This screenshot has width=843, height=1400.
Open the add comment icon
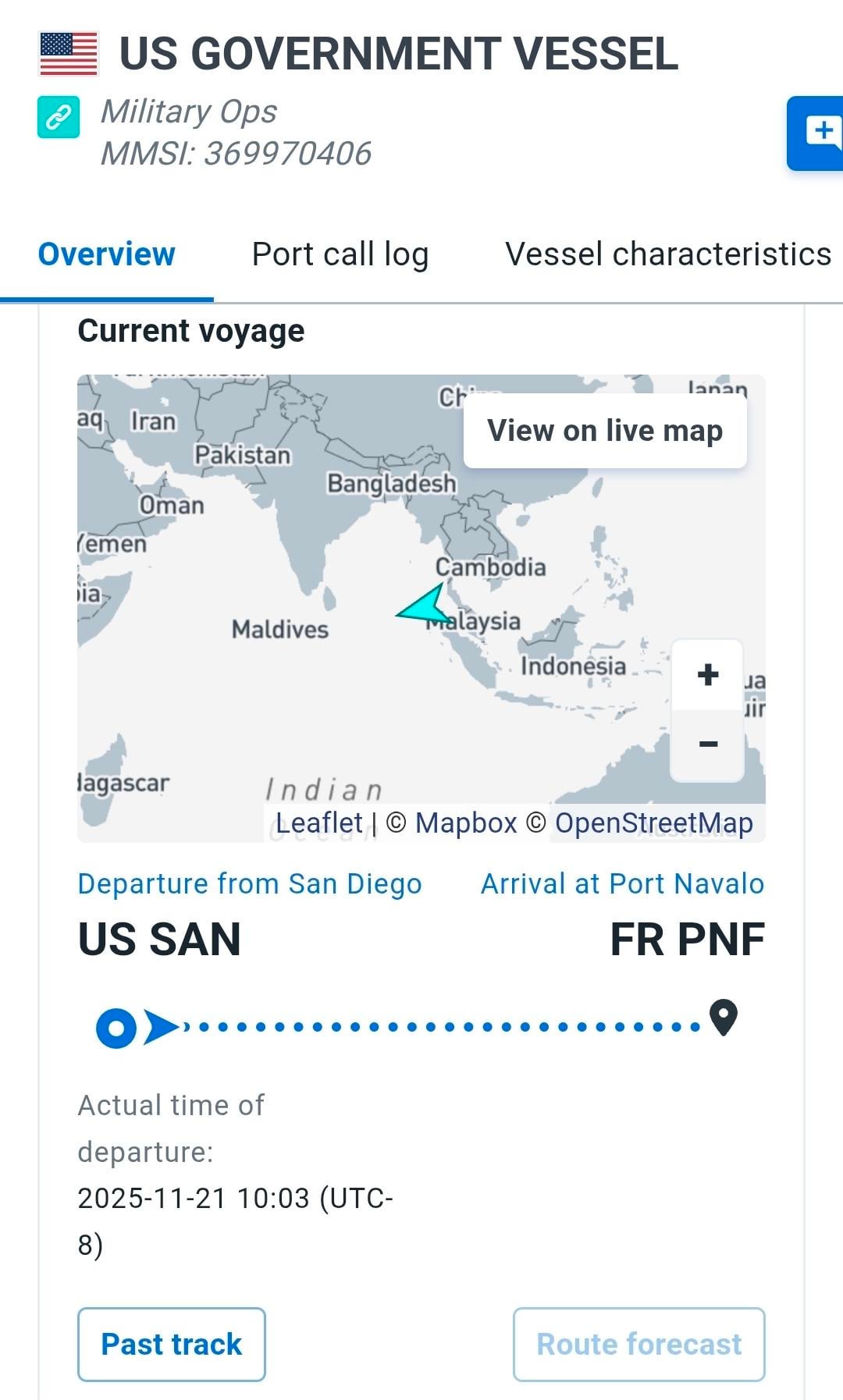[x=819, y=133]
